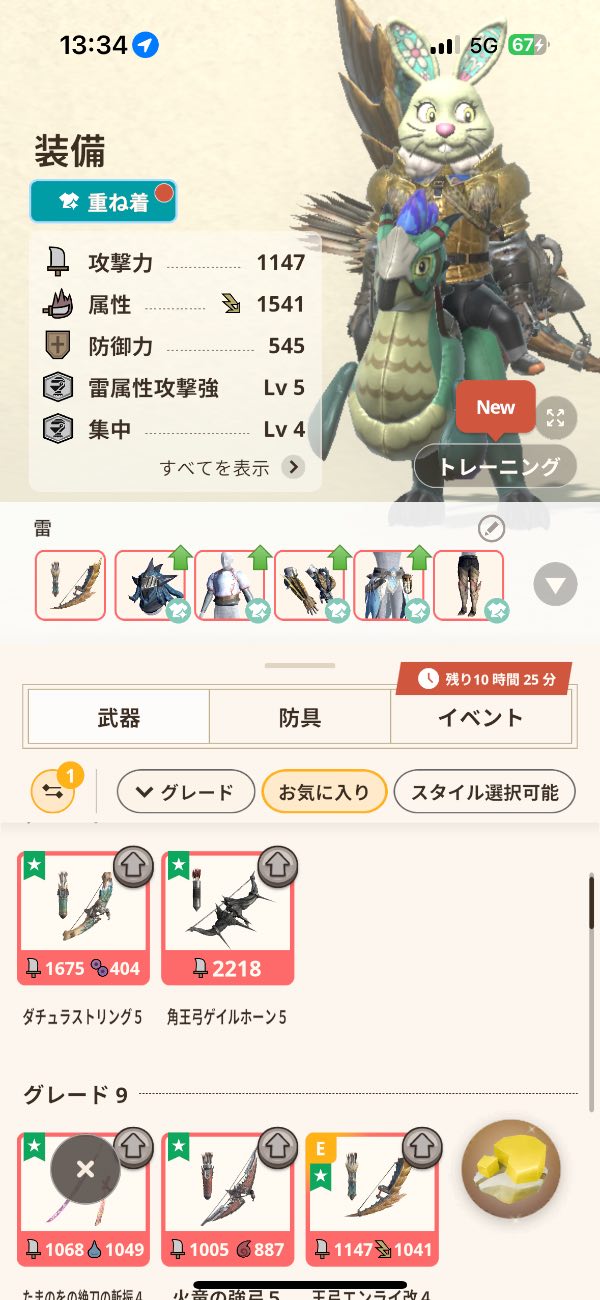Toggle the お気に入り favorites filter
The image size is (600, 1300).
coord(323,792)
